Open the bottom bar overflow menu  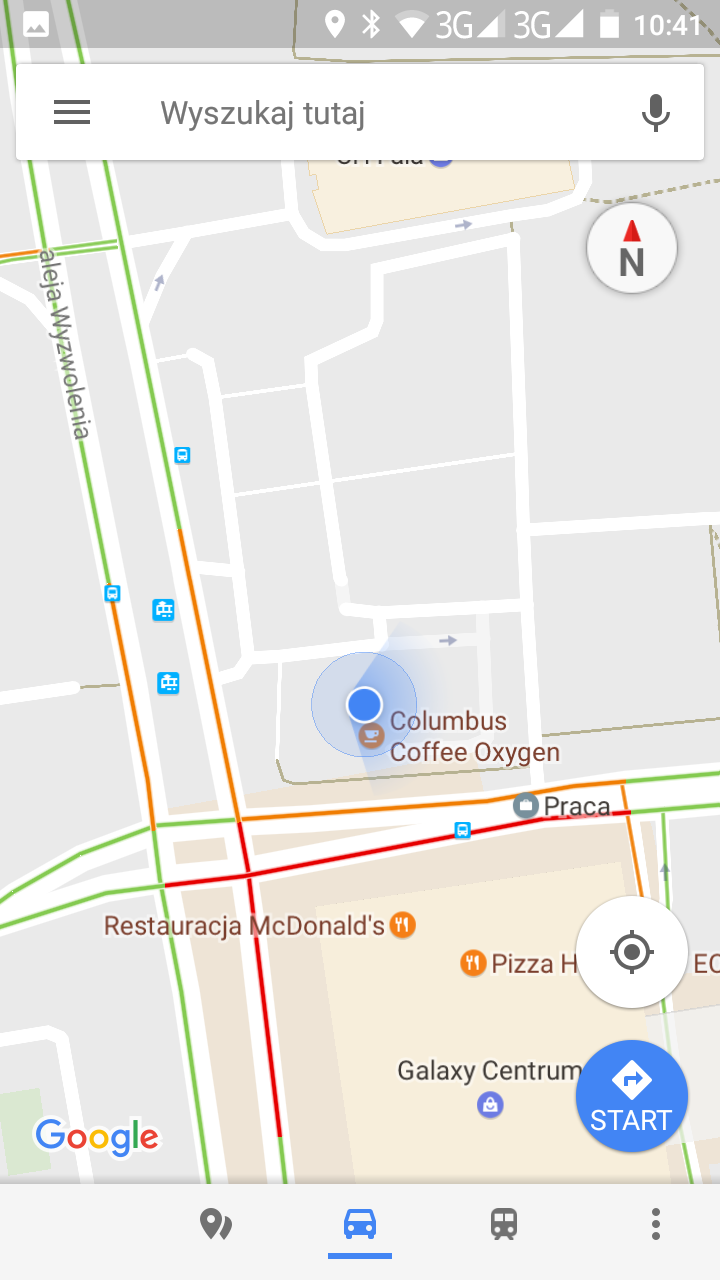(655, 1224)
